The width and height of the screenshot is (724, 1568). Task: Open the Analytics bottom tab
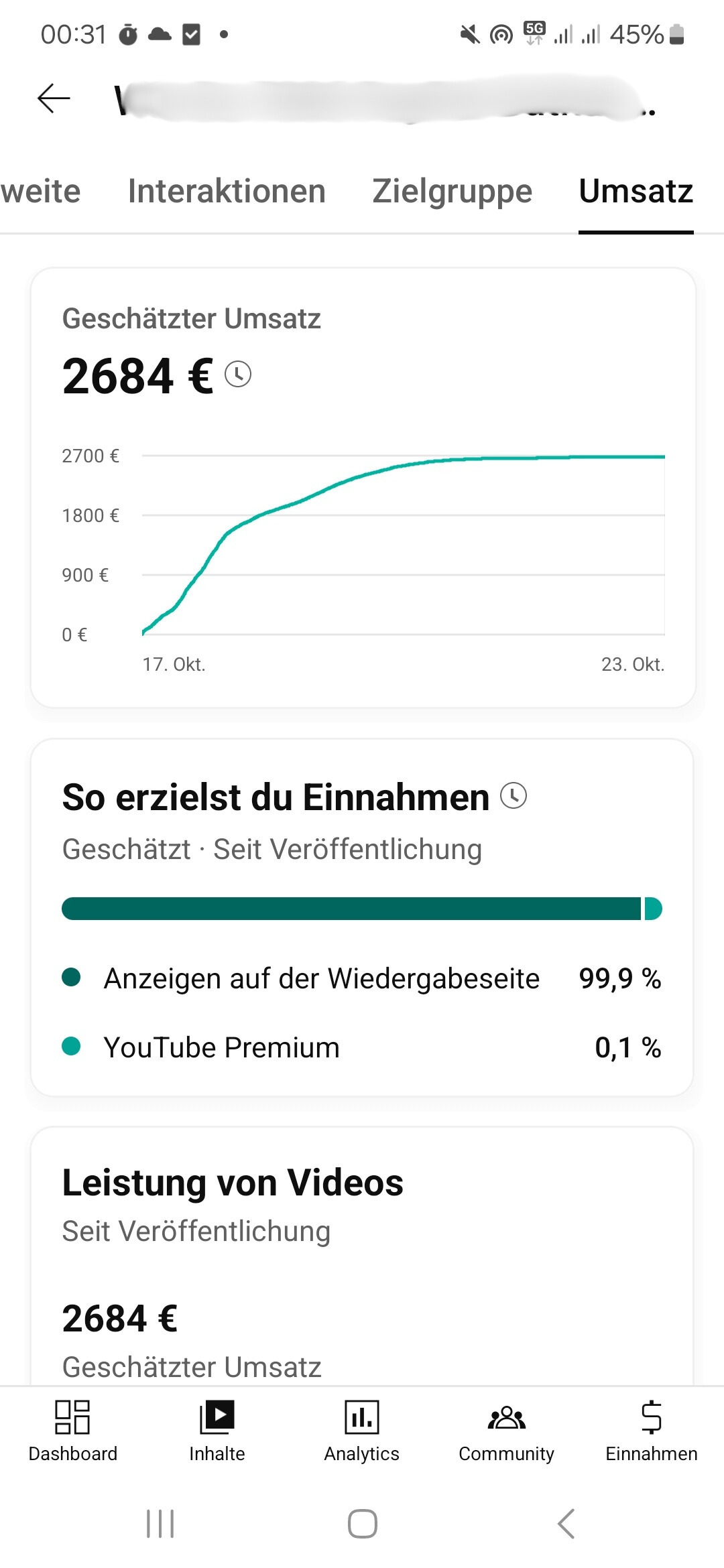[x=362, y=1430]
